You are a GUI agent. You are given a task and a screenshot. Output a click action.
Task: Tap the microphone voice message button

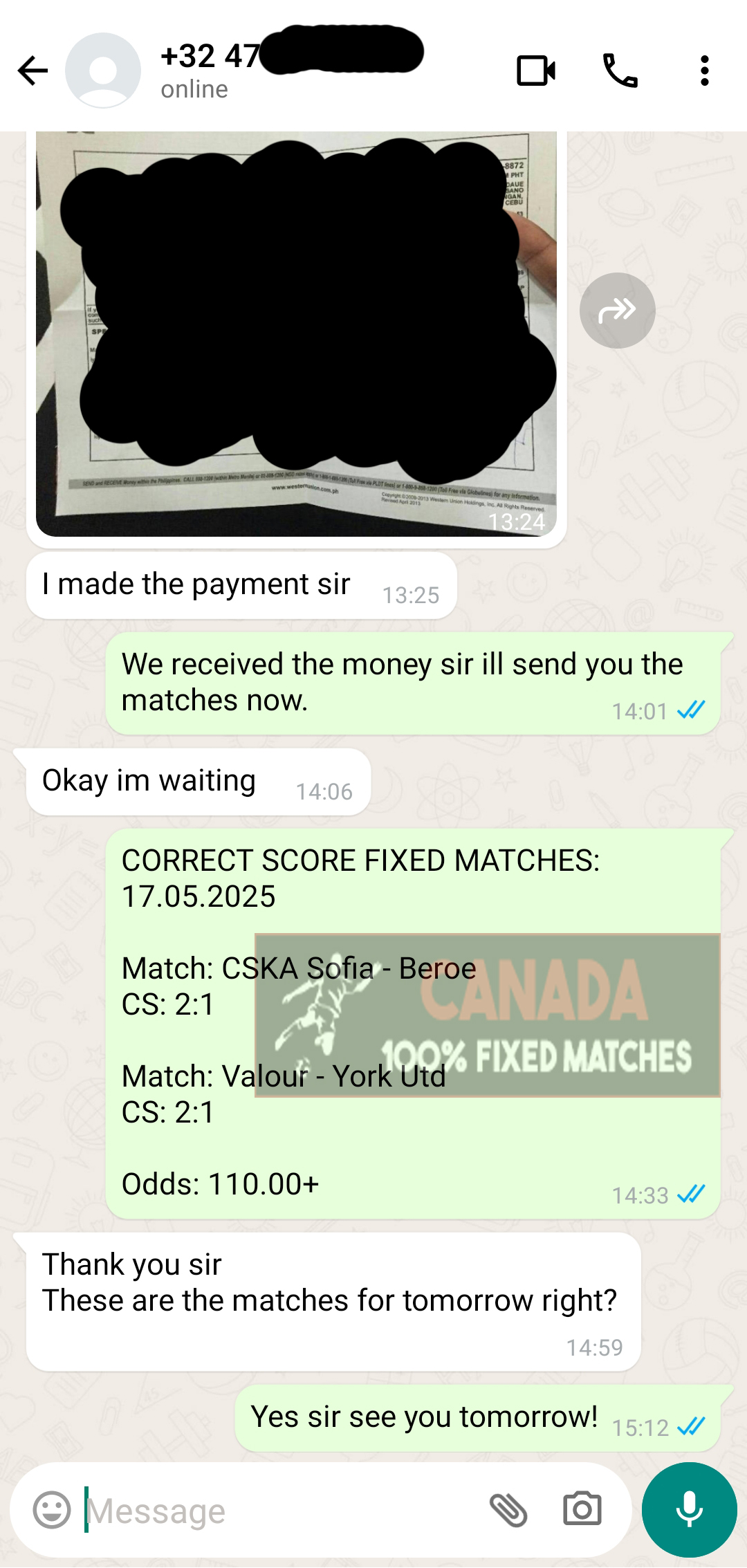click(689, 1510)
